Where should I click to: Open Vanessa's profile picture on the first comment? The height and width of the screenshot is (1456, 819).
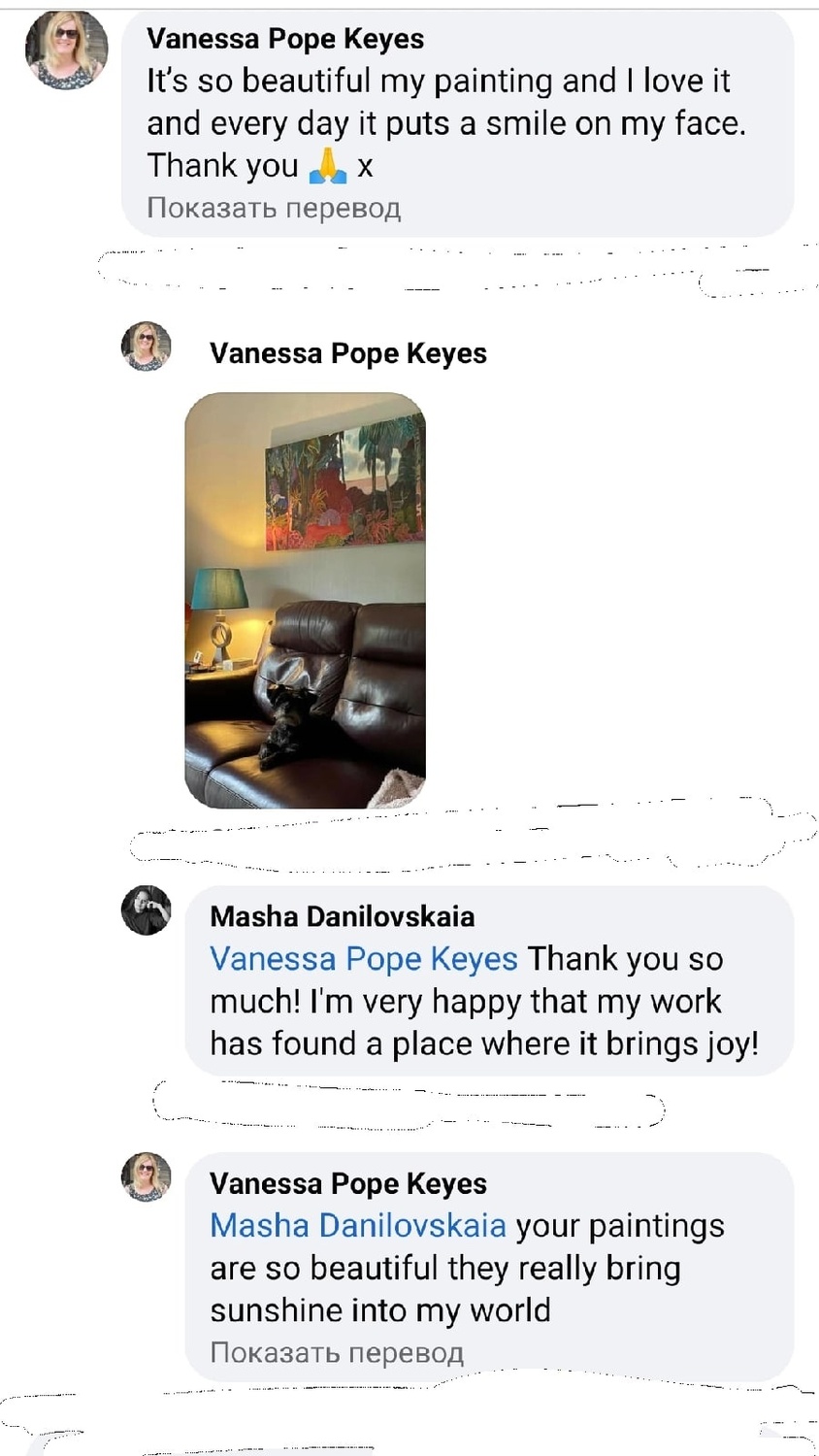pos(66,50)
